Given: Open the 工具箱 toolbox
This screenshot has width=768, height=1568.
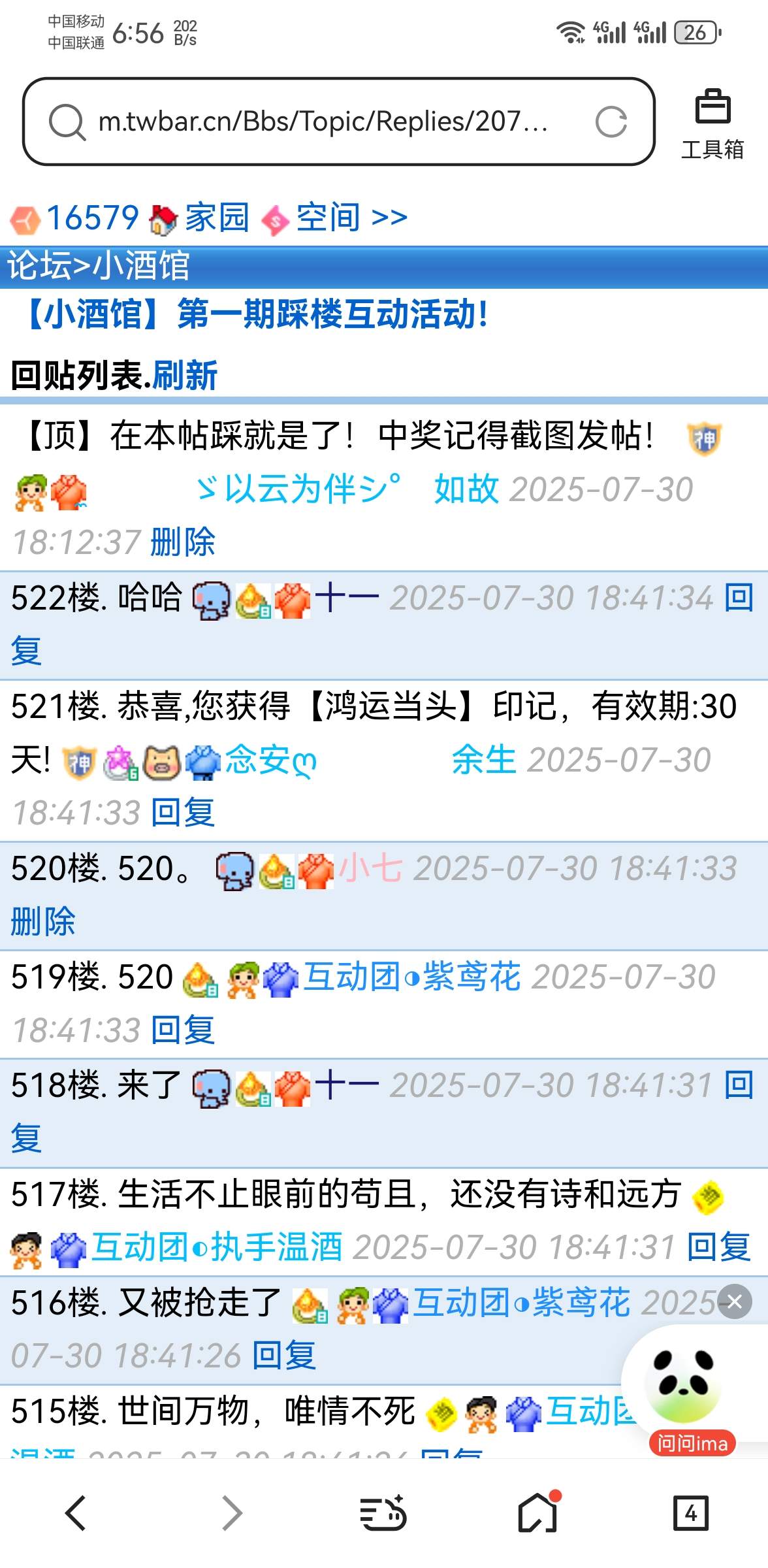Looking at the screenshot, I should coord(712,124).
